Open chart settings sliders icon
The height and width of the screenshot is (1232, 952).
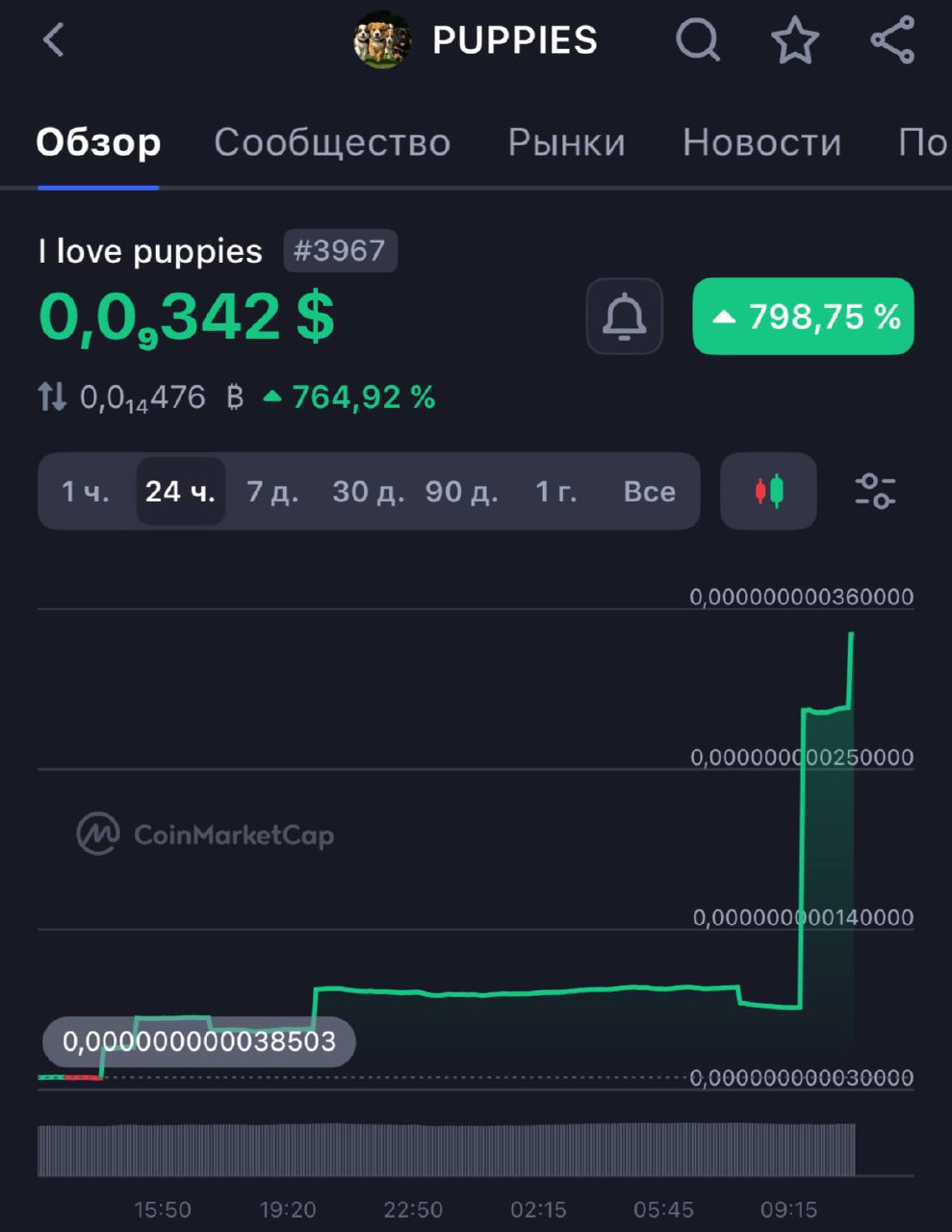[x=875, y=492]
